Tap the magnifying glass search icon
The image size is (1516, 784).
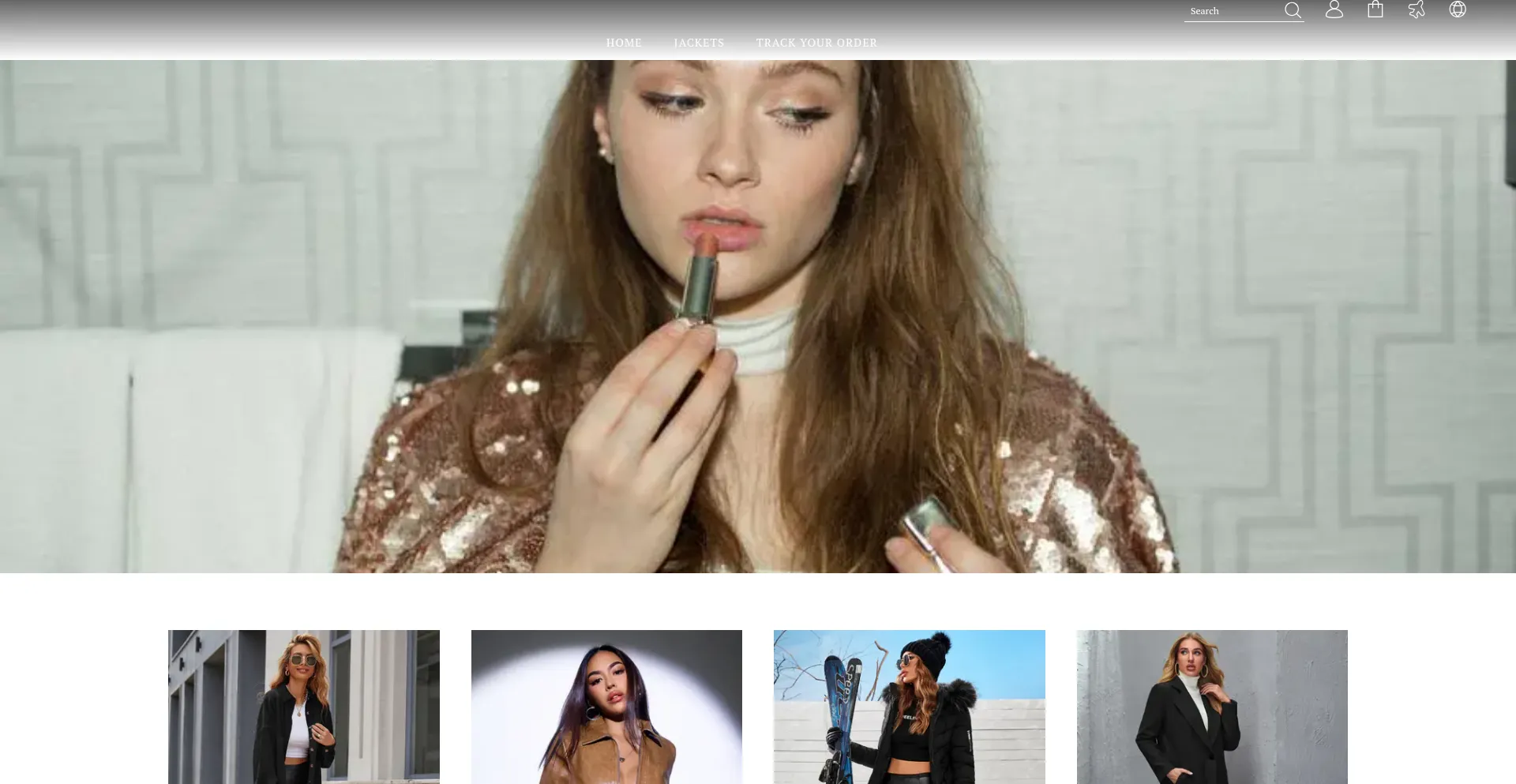point(1293,10)
